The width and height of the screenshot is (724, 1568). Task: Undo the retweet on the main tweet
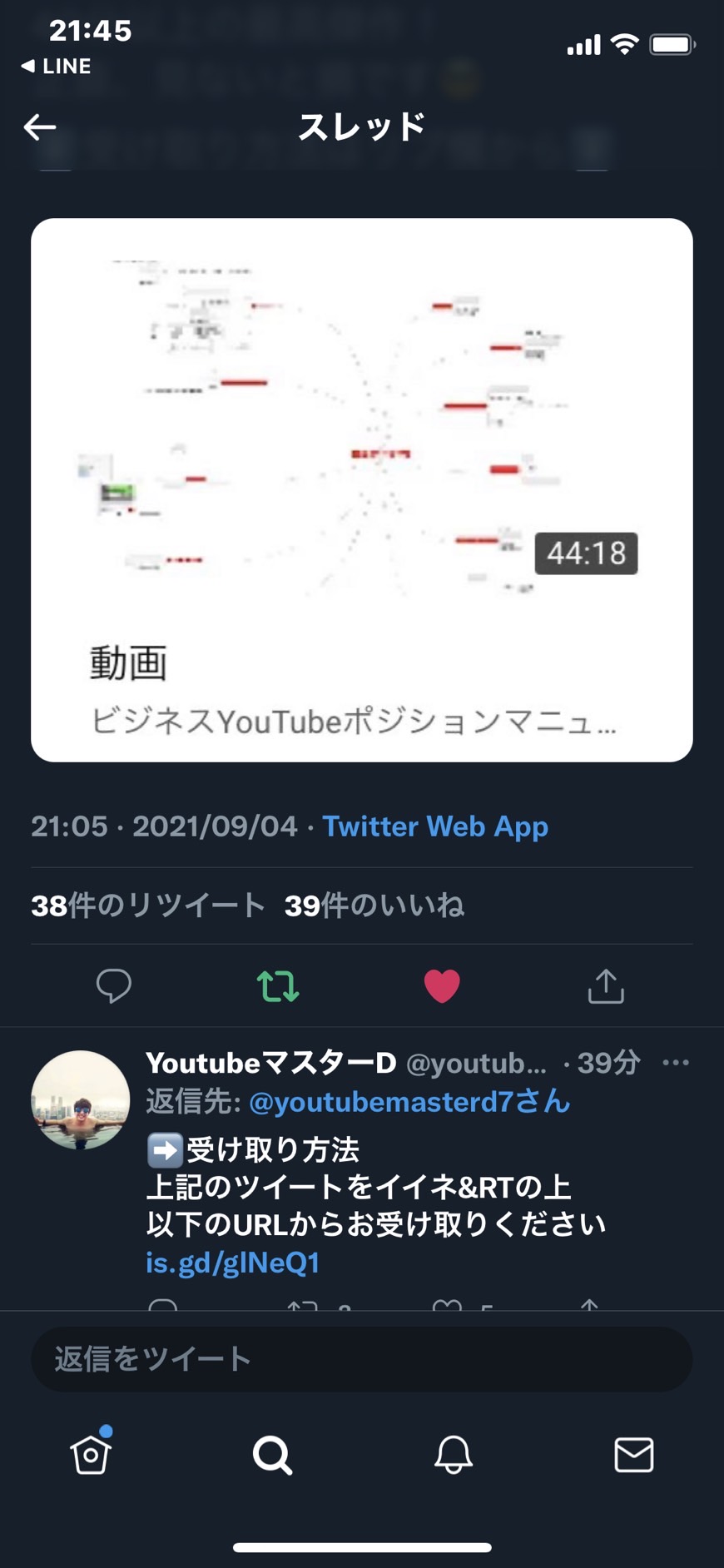click(278, 986)
